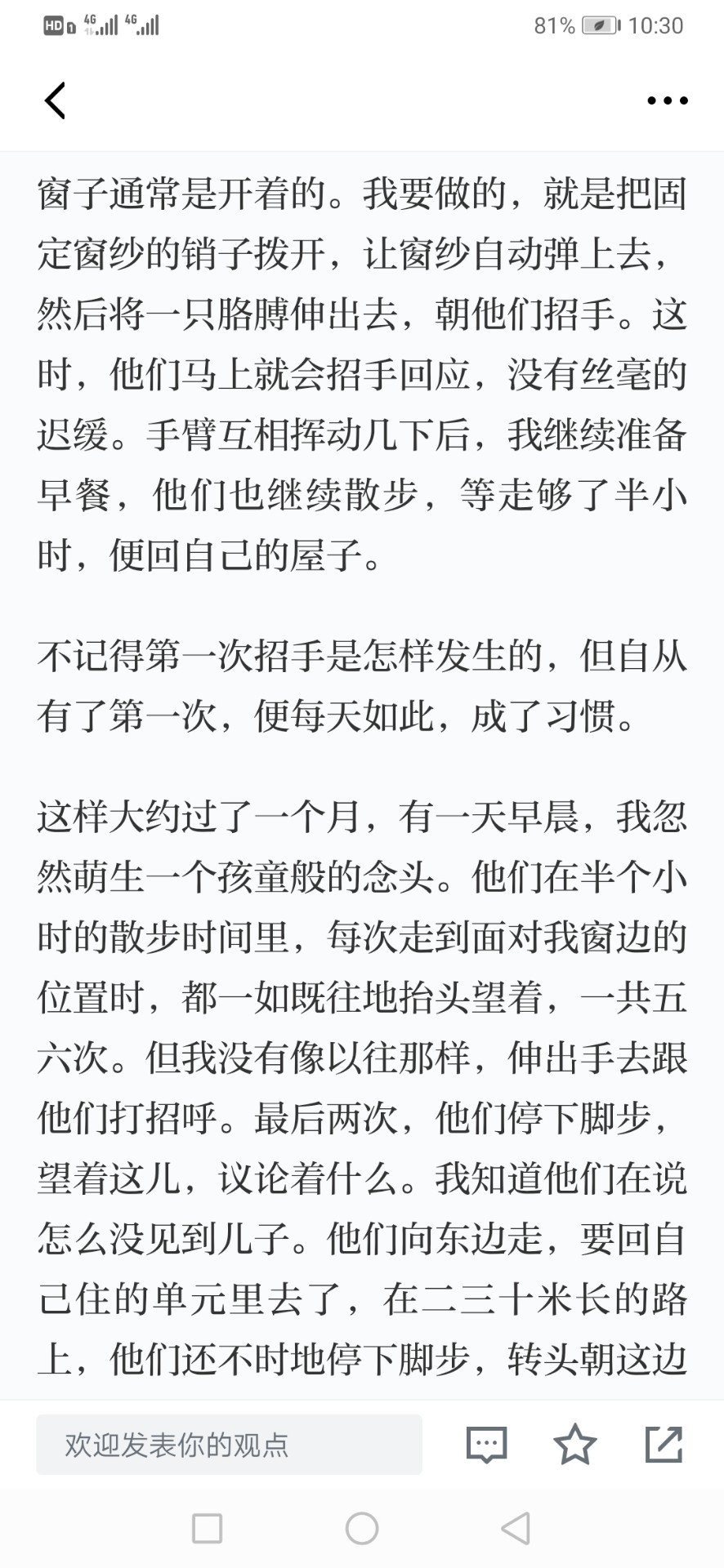Image resolution: width=724 pixels, height=1568 pixels.
Task: Favorite this article with the star
Action: [575, 1444]
